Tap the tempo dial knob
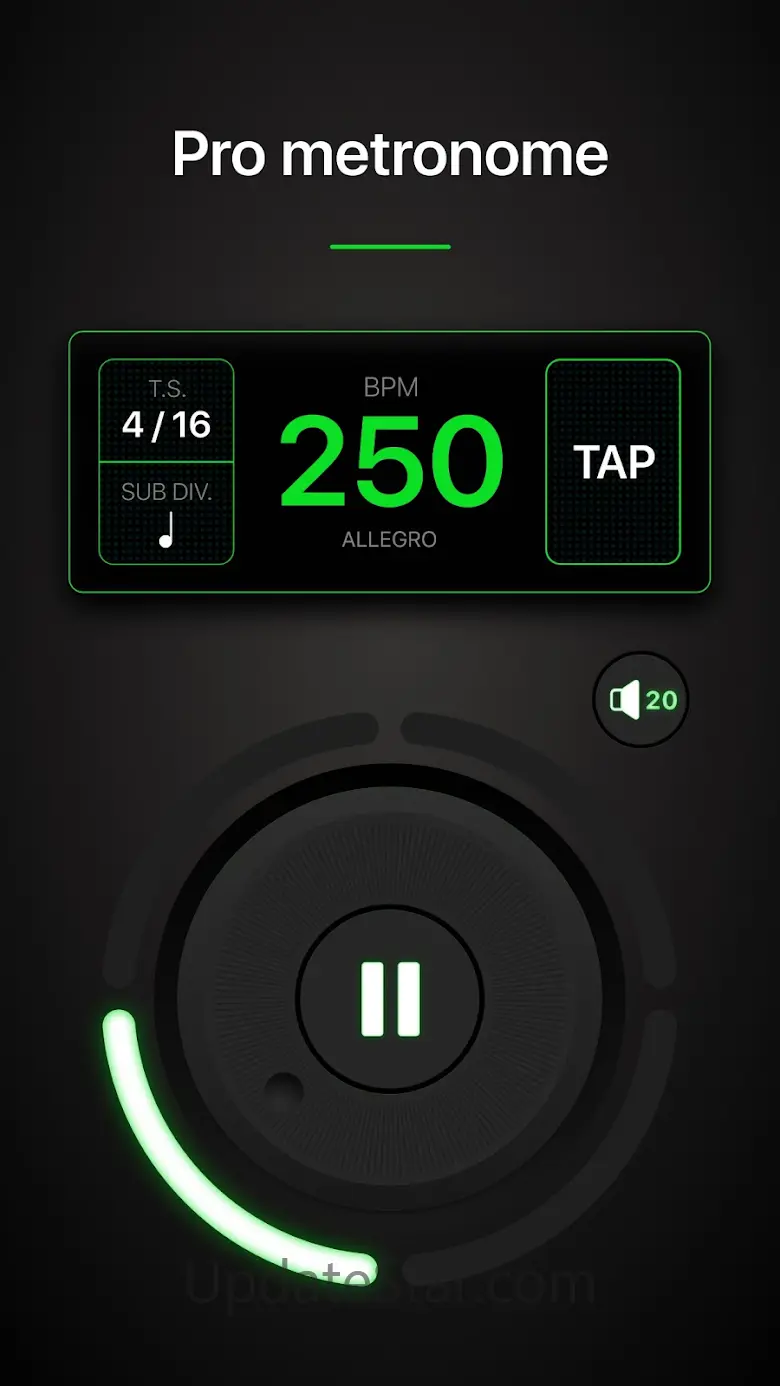Screen dimensions: 780x1386 [283, 1088]
